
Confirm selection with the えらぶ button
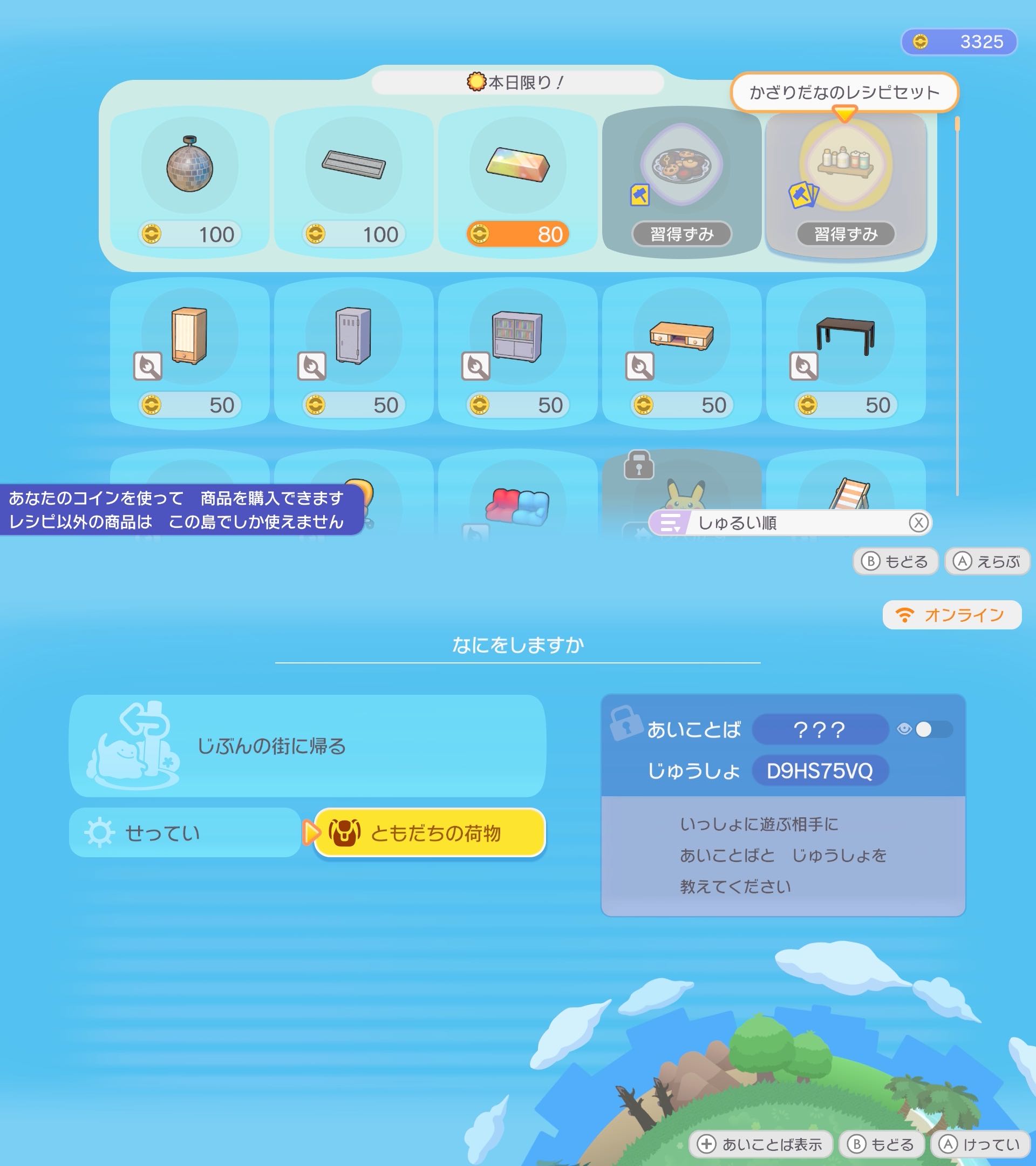coord(987,562)
